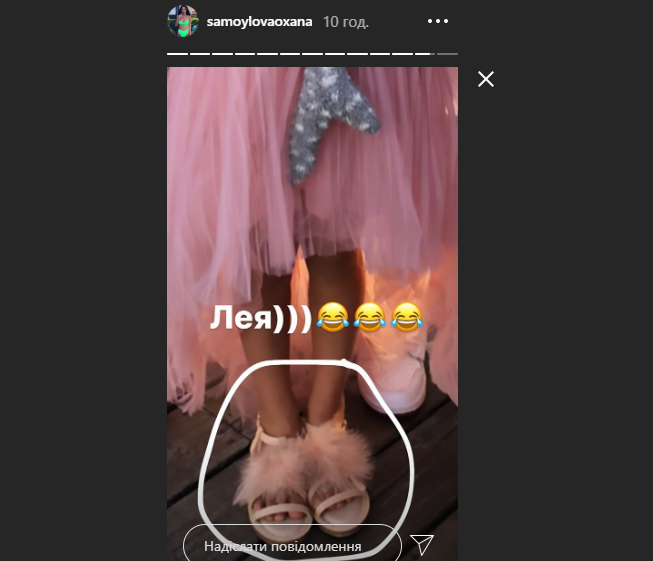Open samoylovaoxana's profile avatar
The width and height of the screenshot is (653, 561).
[x=182, y=20]
